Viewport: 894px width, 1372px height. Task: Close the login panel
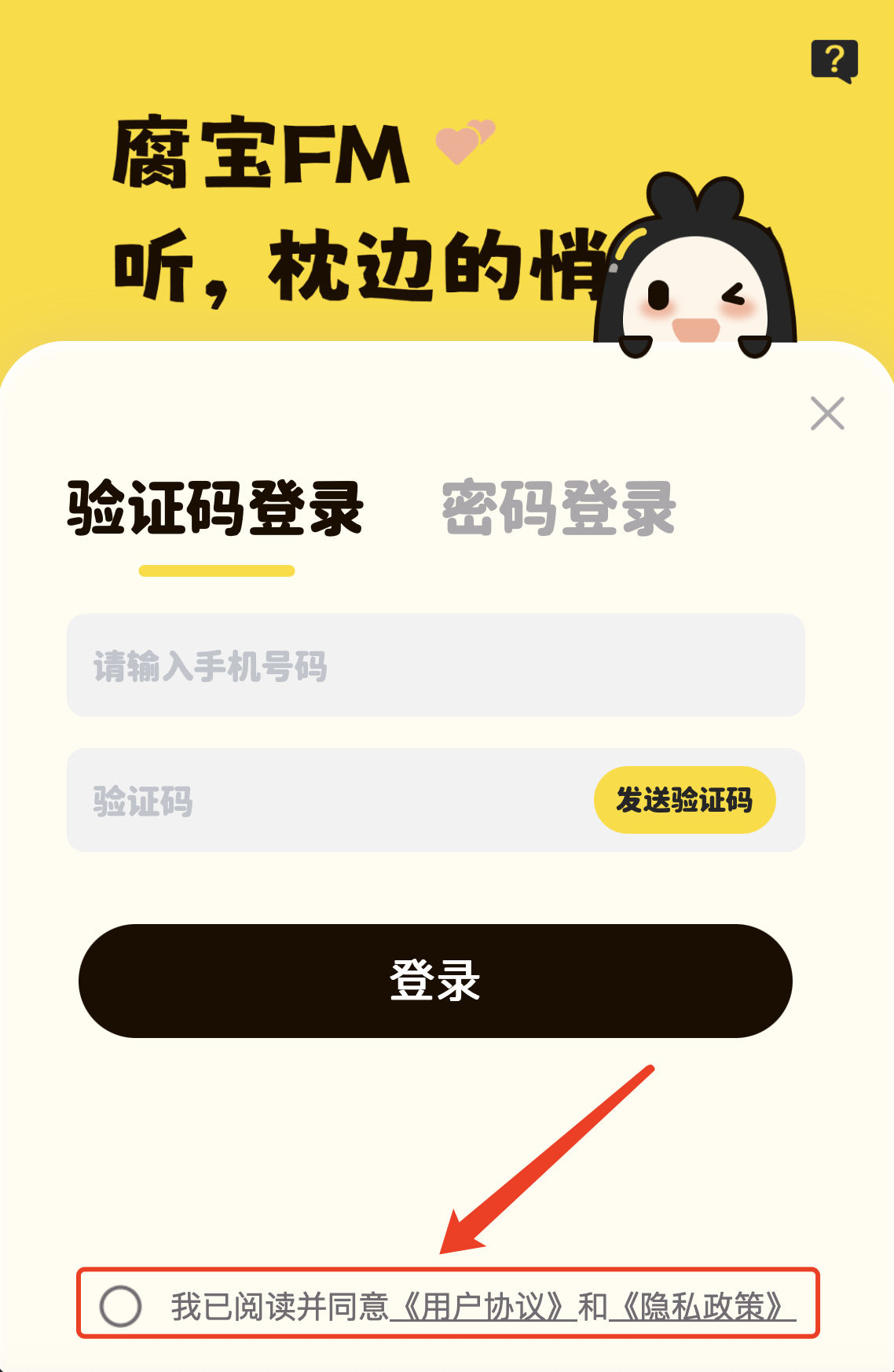[x=827, y=413]
